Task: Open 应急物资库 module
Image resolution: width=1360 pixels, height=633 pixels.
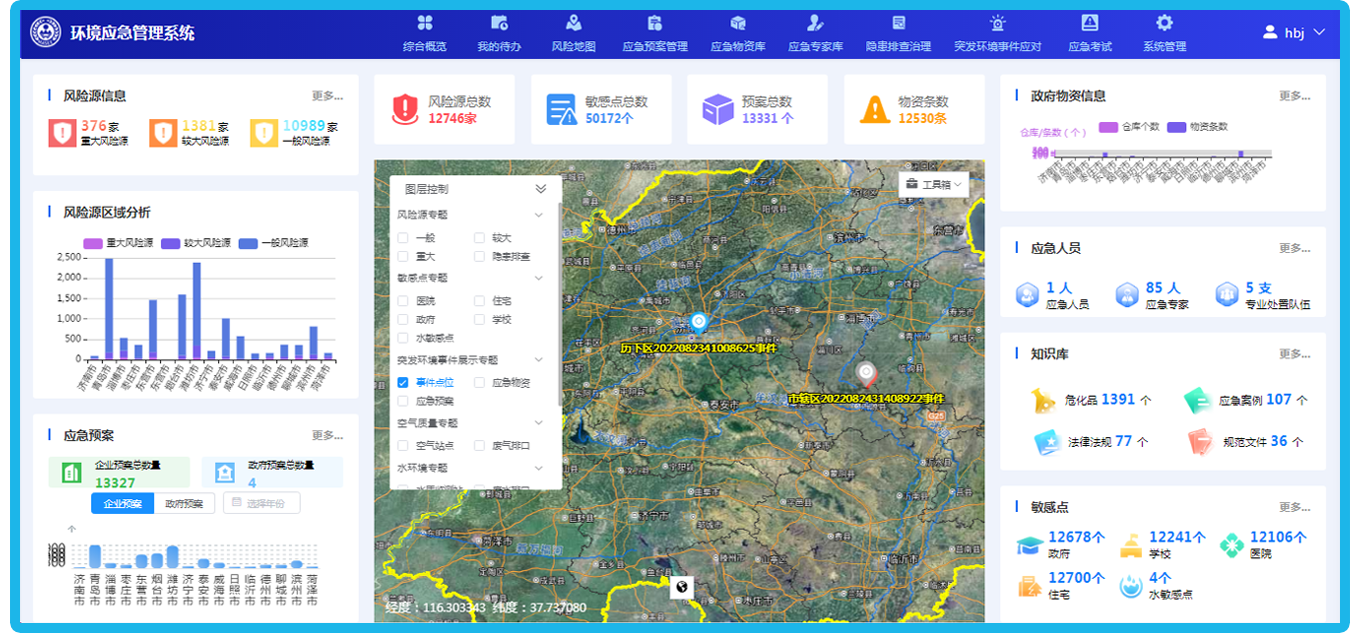Action: click(738, 33)
